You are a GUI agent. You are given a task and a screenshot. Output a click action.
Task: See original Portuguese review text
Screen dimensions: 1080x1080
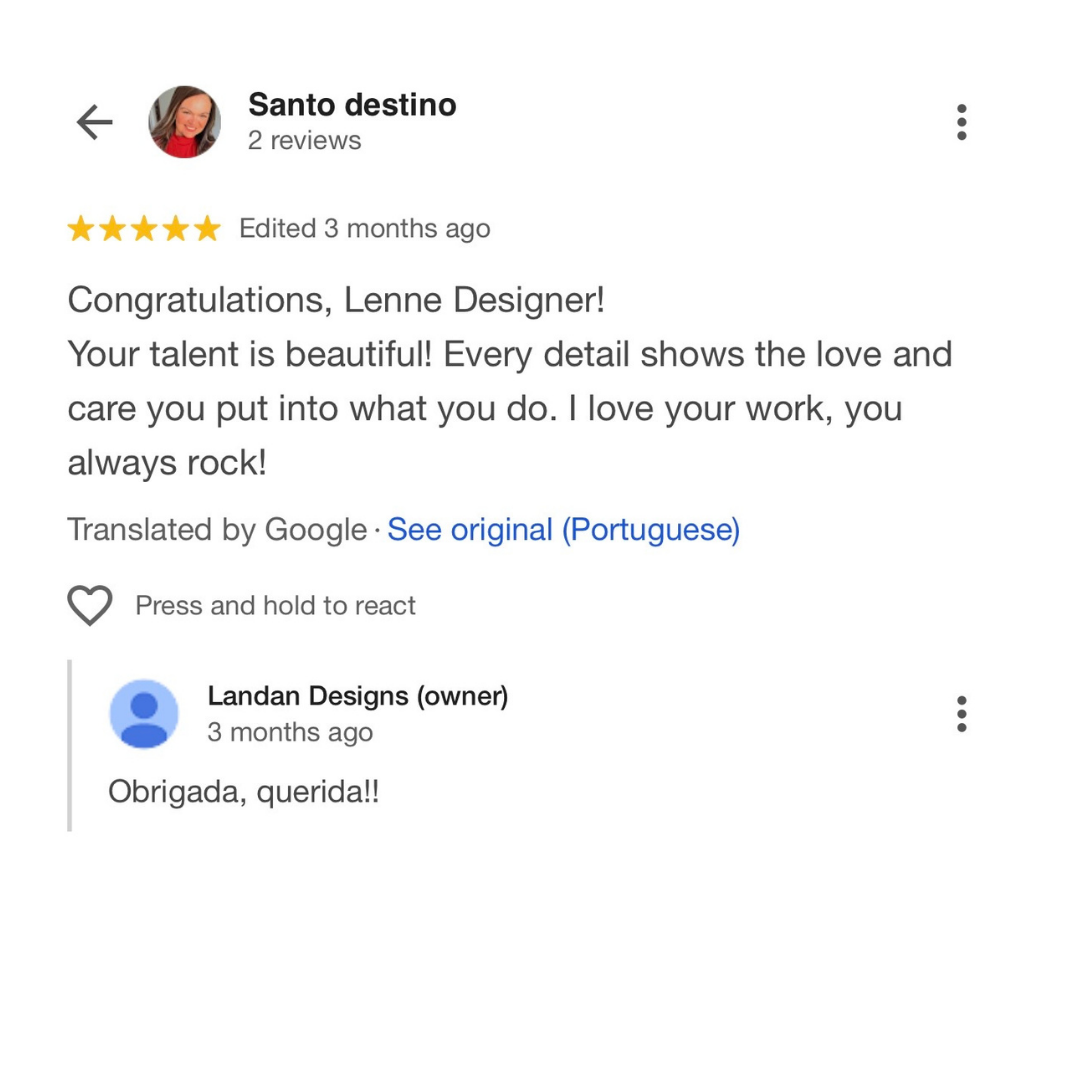tap(563, 530)
